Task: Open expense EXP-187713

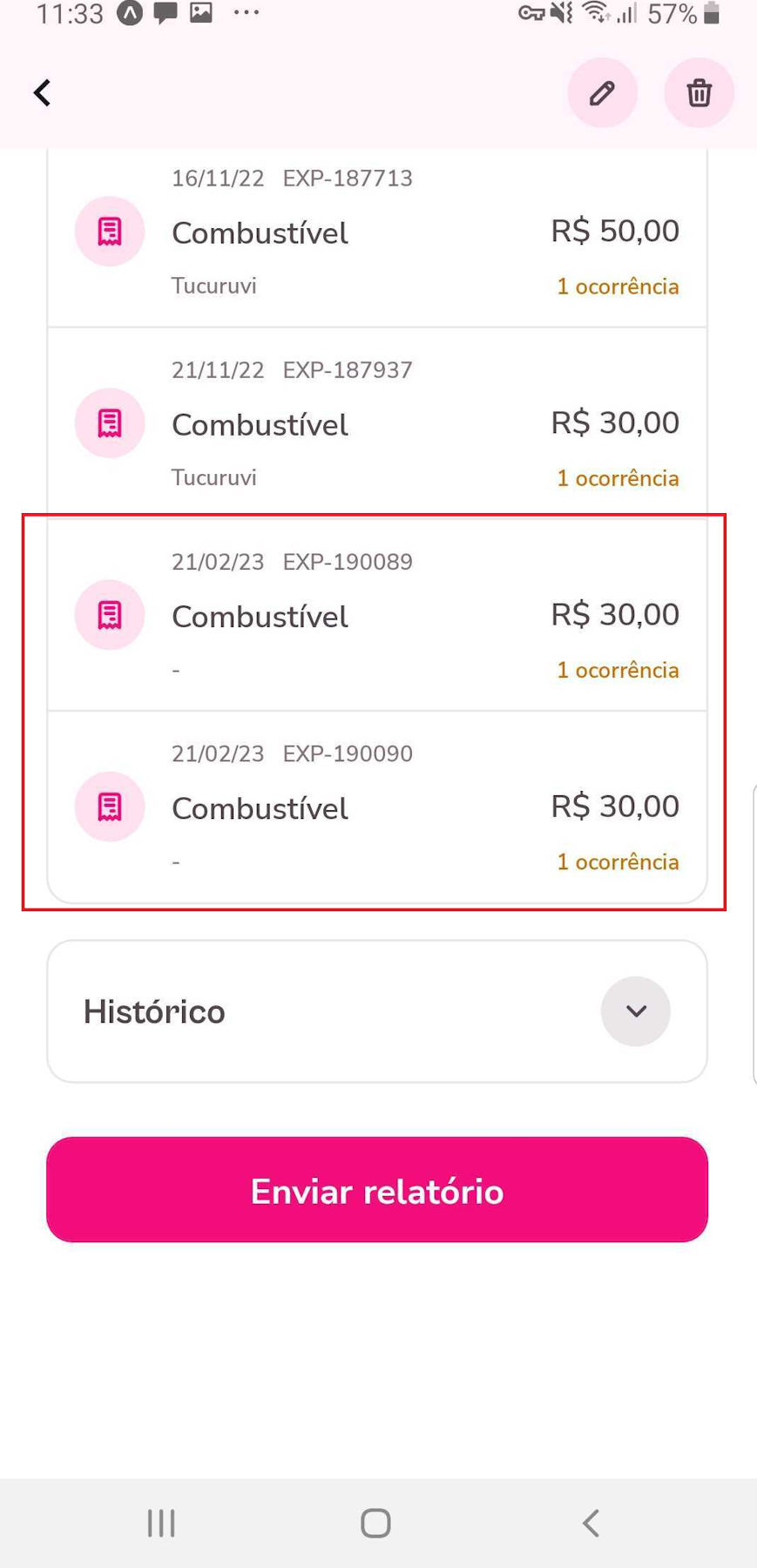Action: click(376, 233)
